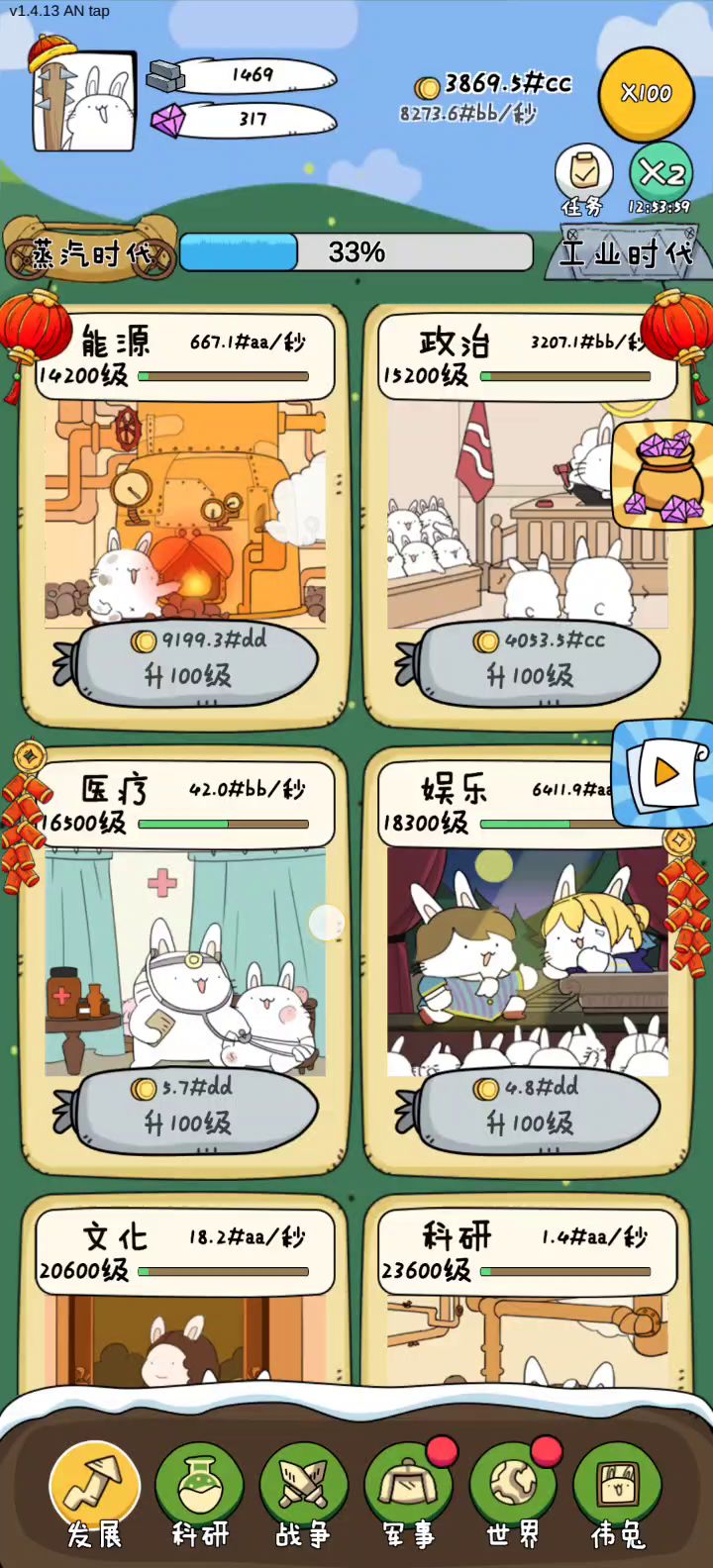Watch the video reward ad
Image resolution: width=713 pixels, height=1568 pixels.
665,774
